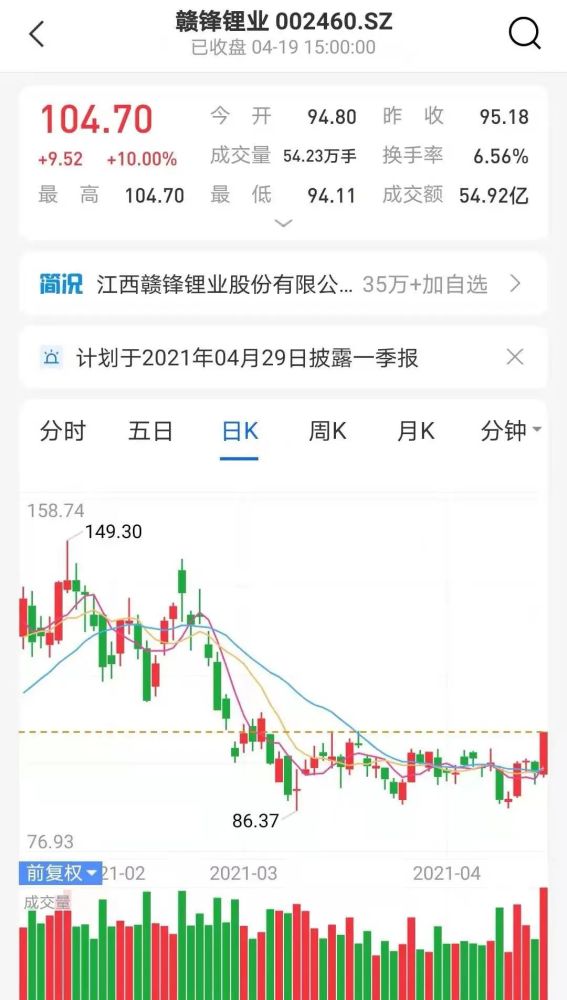Open the 简况 company profile row
The width and height of the screenshot is (567, 1000).
pyautogui.click(x=283, y=284)
